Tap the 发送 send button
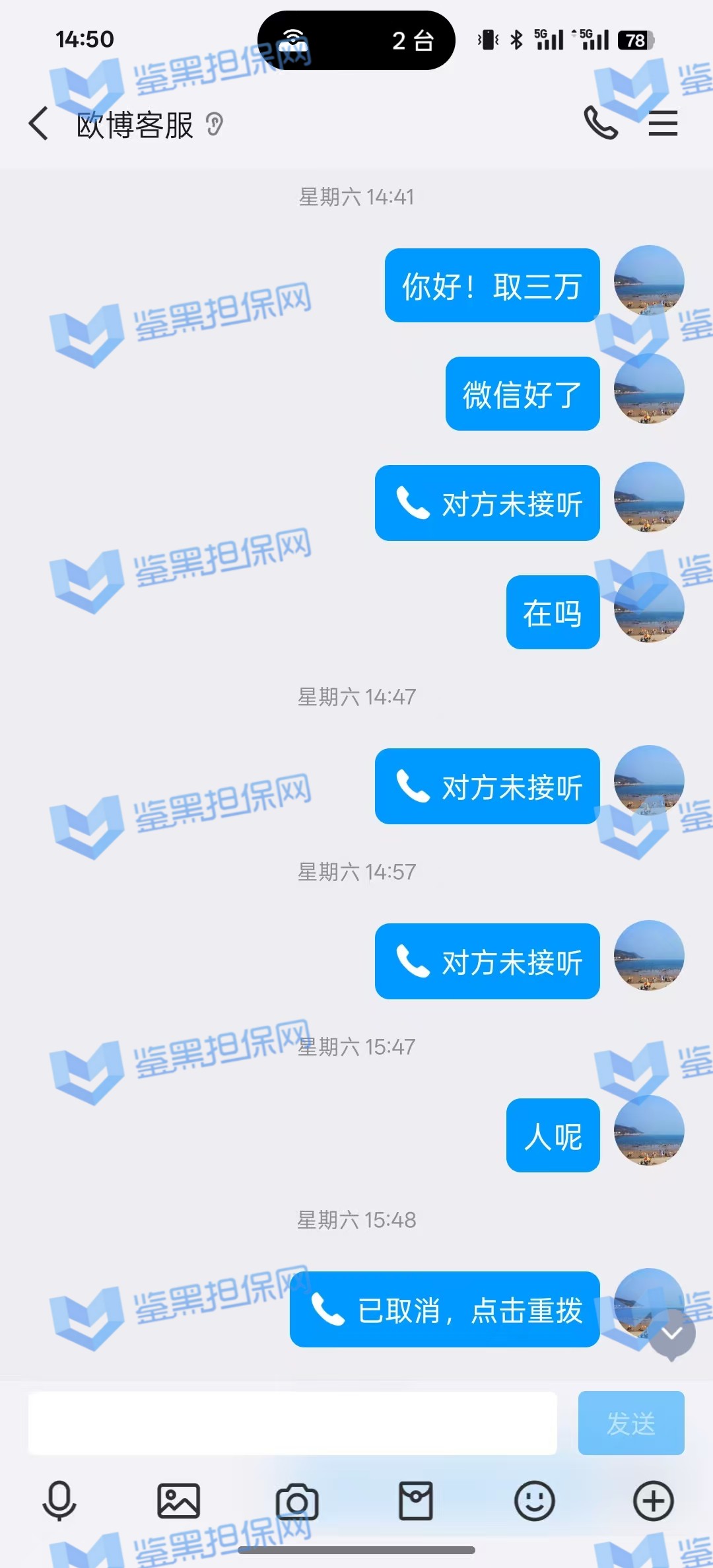713x1568 pixels. (x=630, y=1423)
